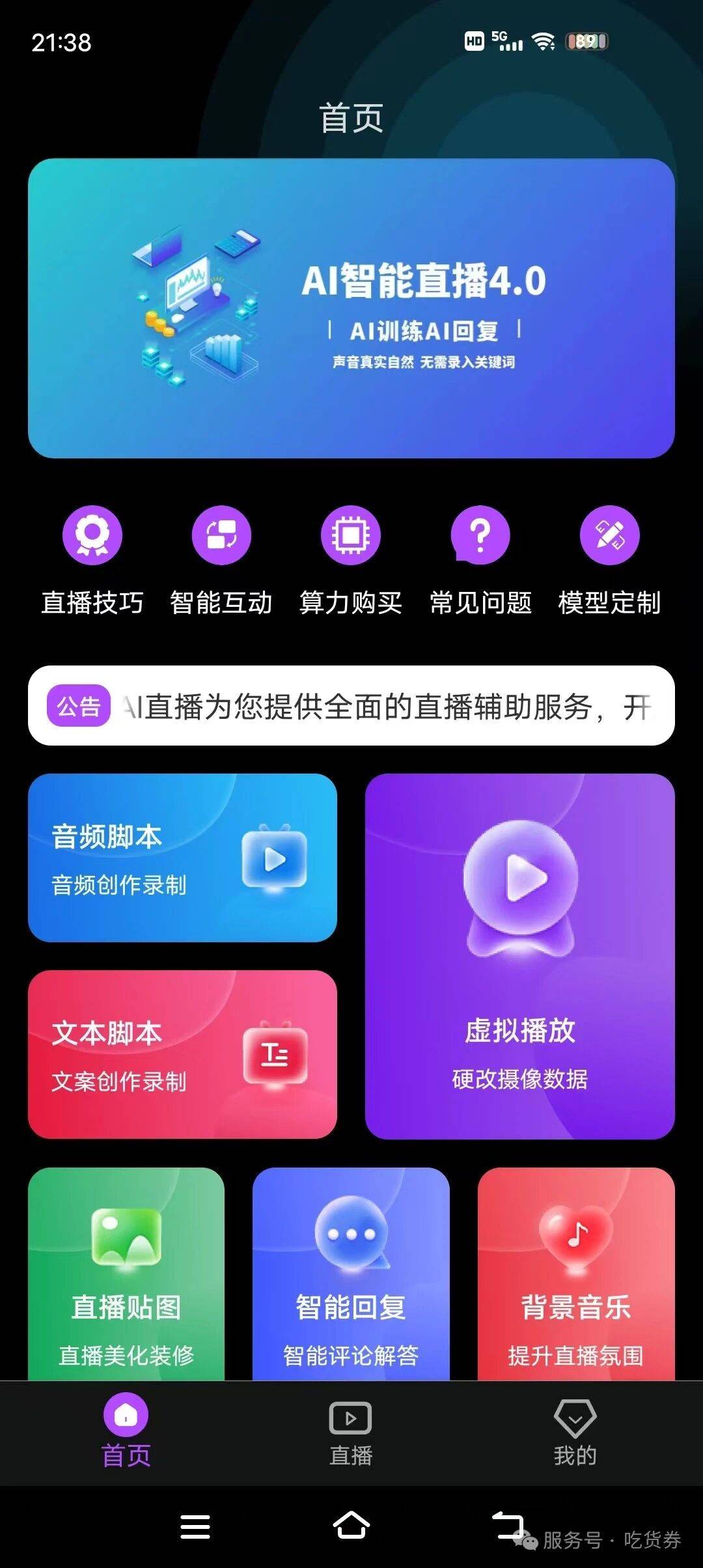Tap the 公告 announcement bar
This screenshot has height=1568, width=703.
pos(351,706)
